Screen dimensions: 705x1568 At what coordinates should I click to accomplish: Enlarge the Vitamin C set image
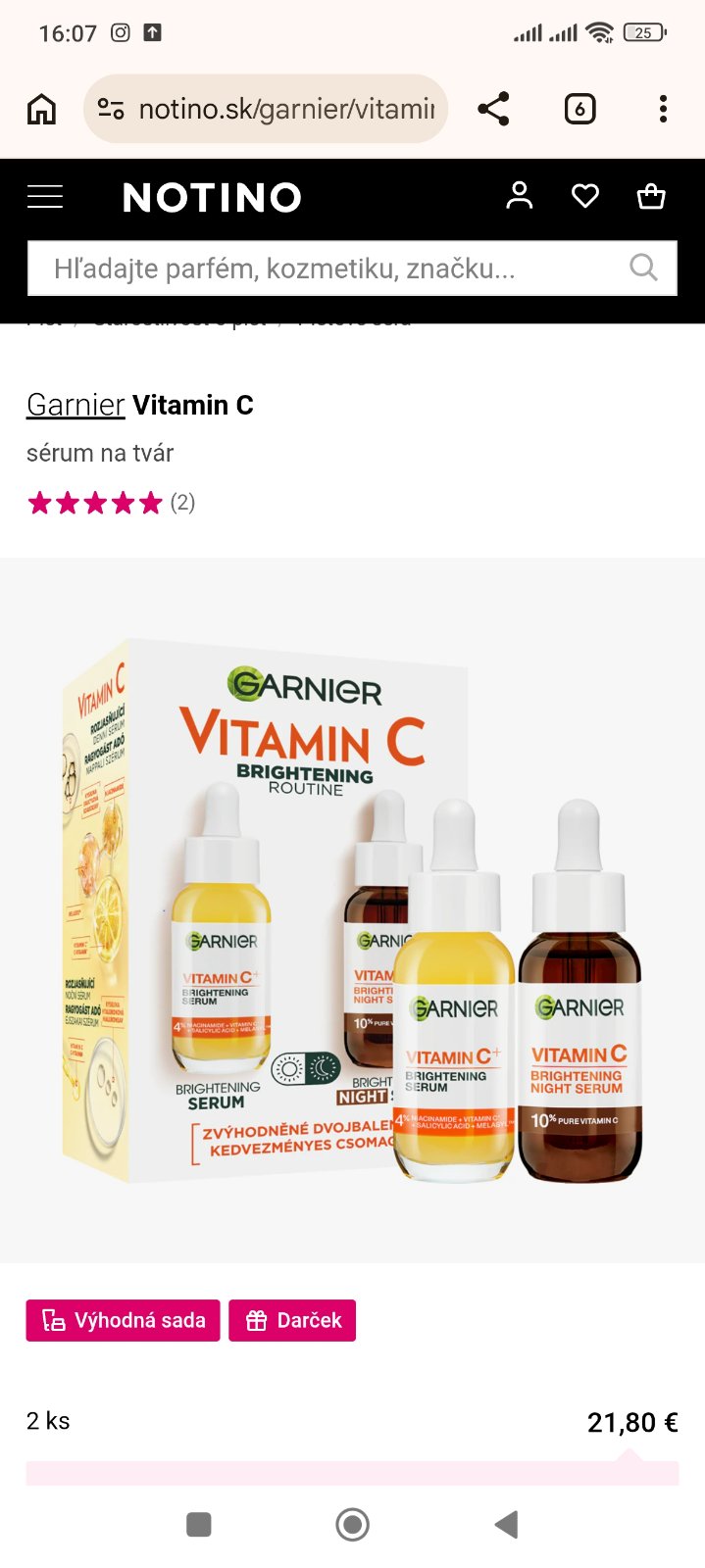[352, 909]
